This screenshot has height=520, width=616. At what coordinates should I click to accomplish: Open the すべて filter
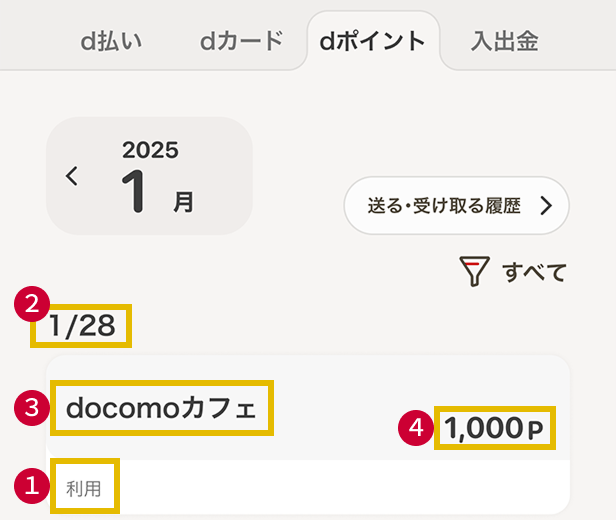coord(513,271)
